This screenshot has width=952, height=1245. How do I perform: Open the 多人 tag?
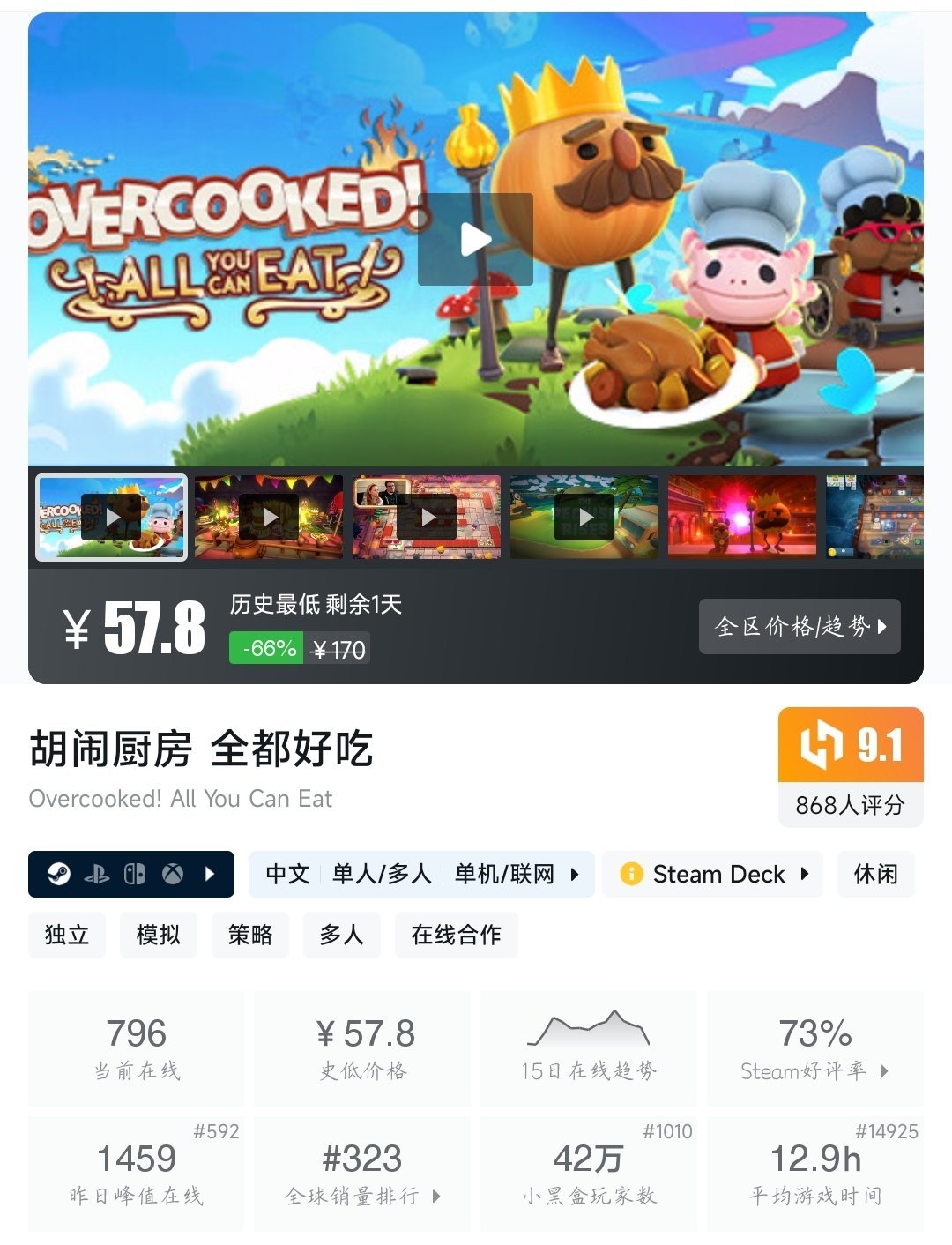[x=342, y=935]
